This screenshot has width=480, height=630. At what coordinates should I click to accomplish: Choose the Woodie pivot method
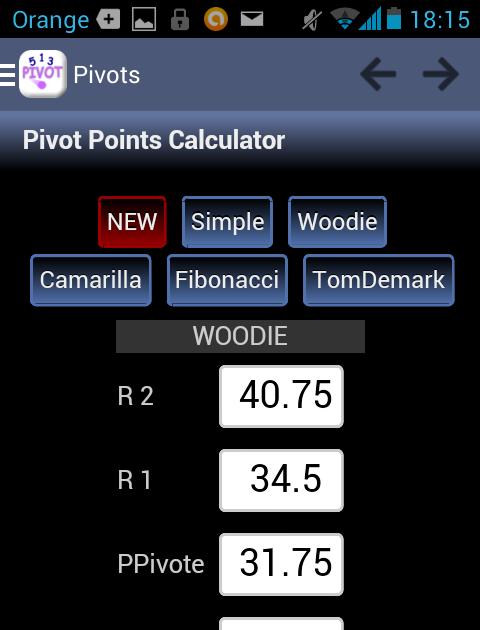tap(337, 222)
